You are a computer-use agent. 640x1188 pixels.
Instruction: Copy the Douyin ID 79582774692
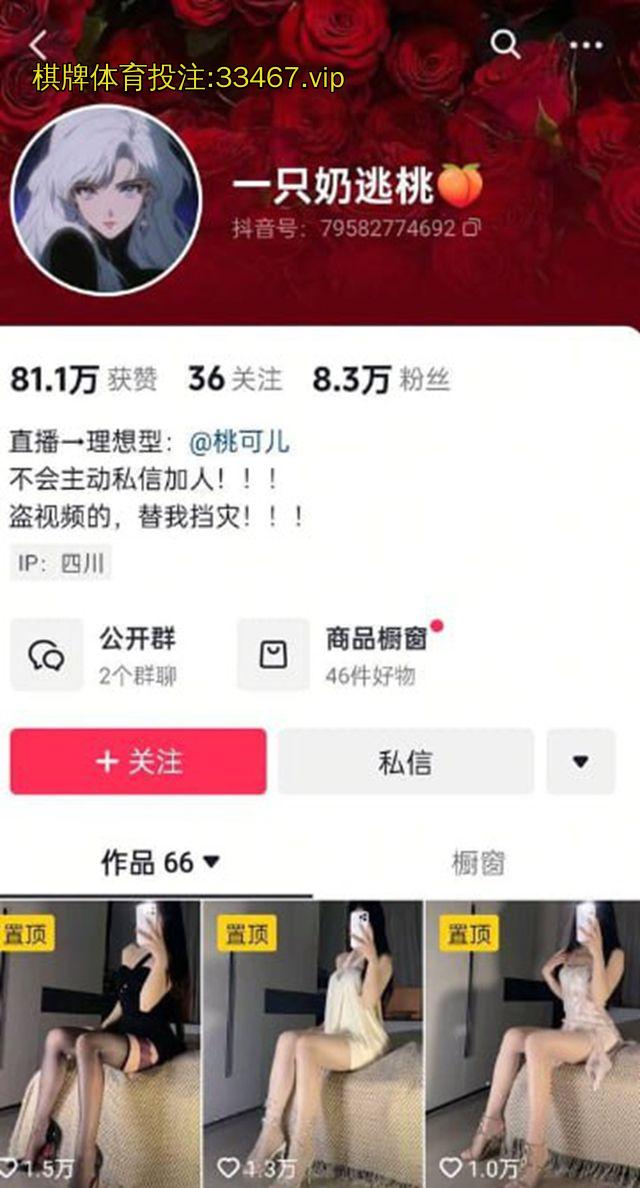click(471, 228)
